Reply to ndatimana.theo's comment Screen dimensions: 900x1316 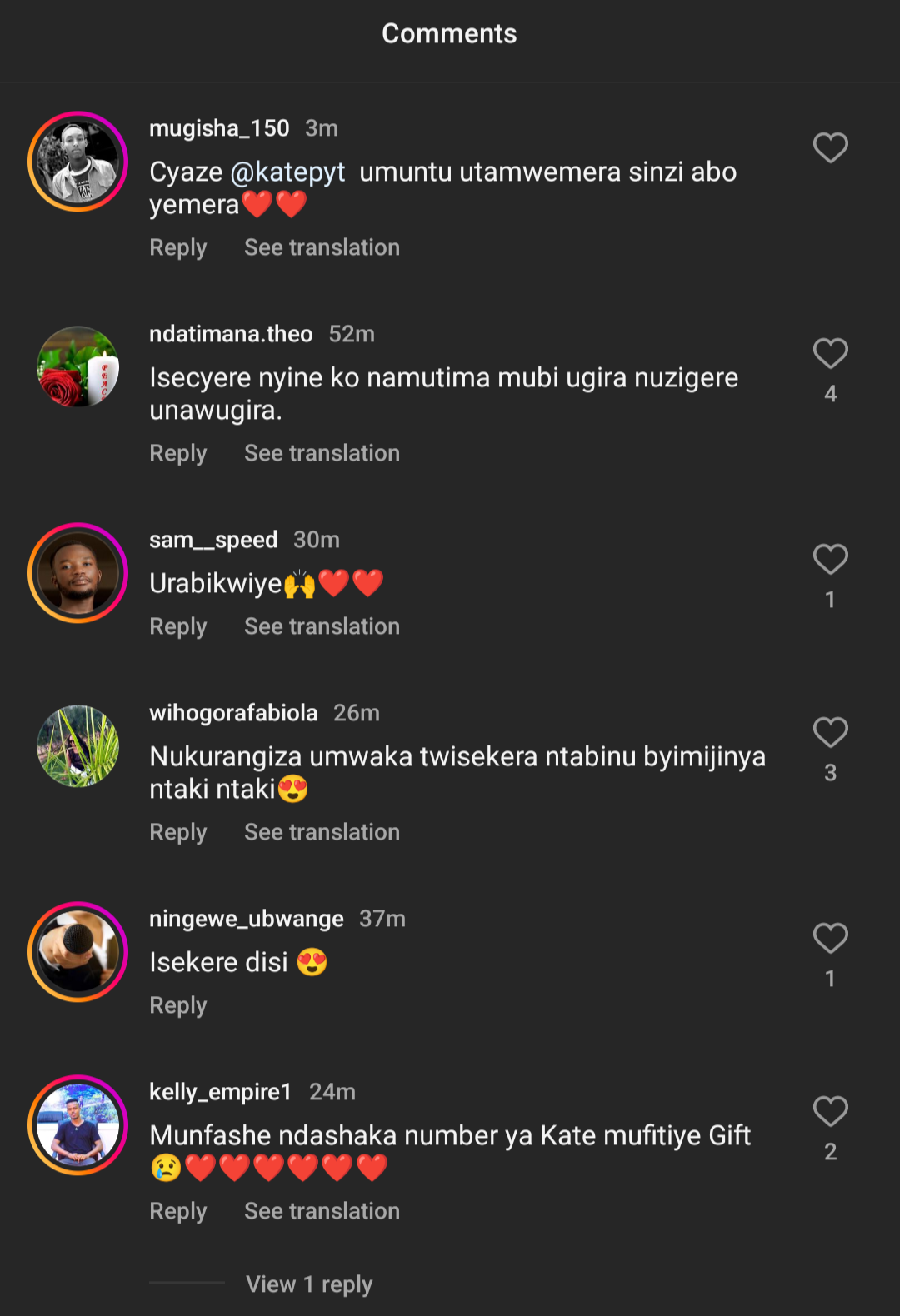click(177, 453)
